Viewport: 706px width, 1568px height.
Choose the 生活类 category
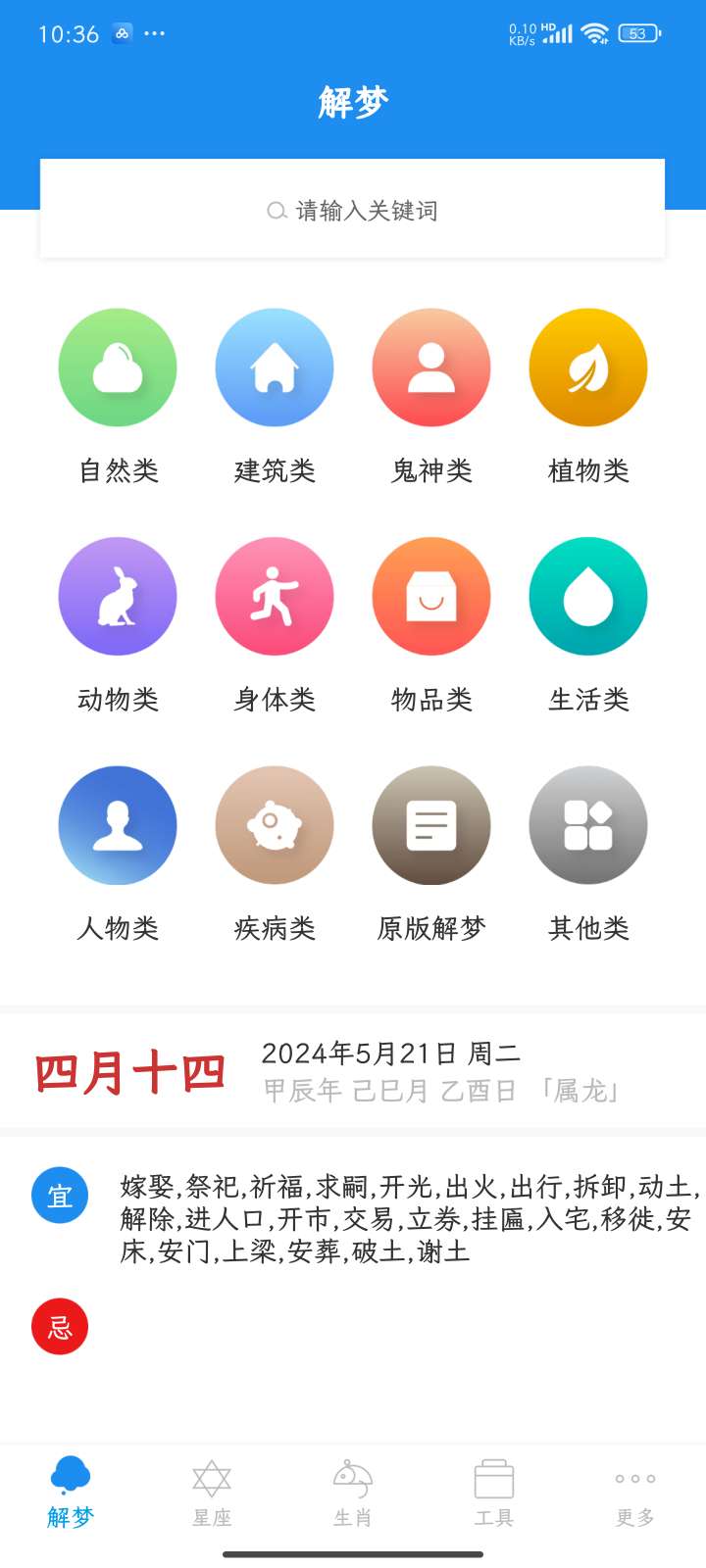coord(588,596)
